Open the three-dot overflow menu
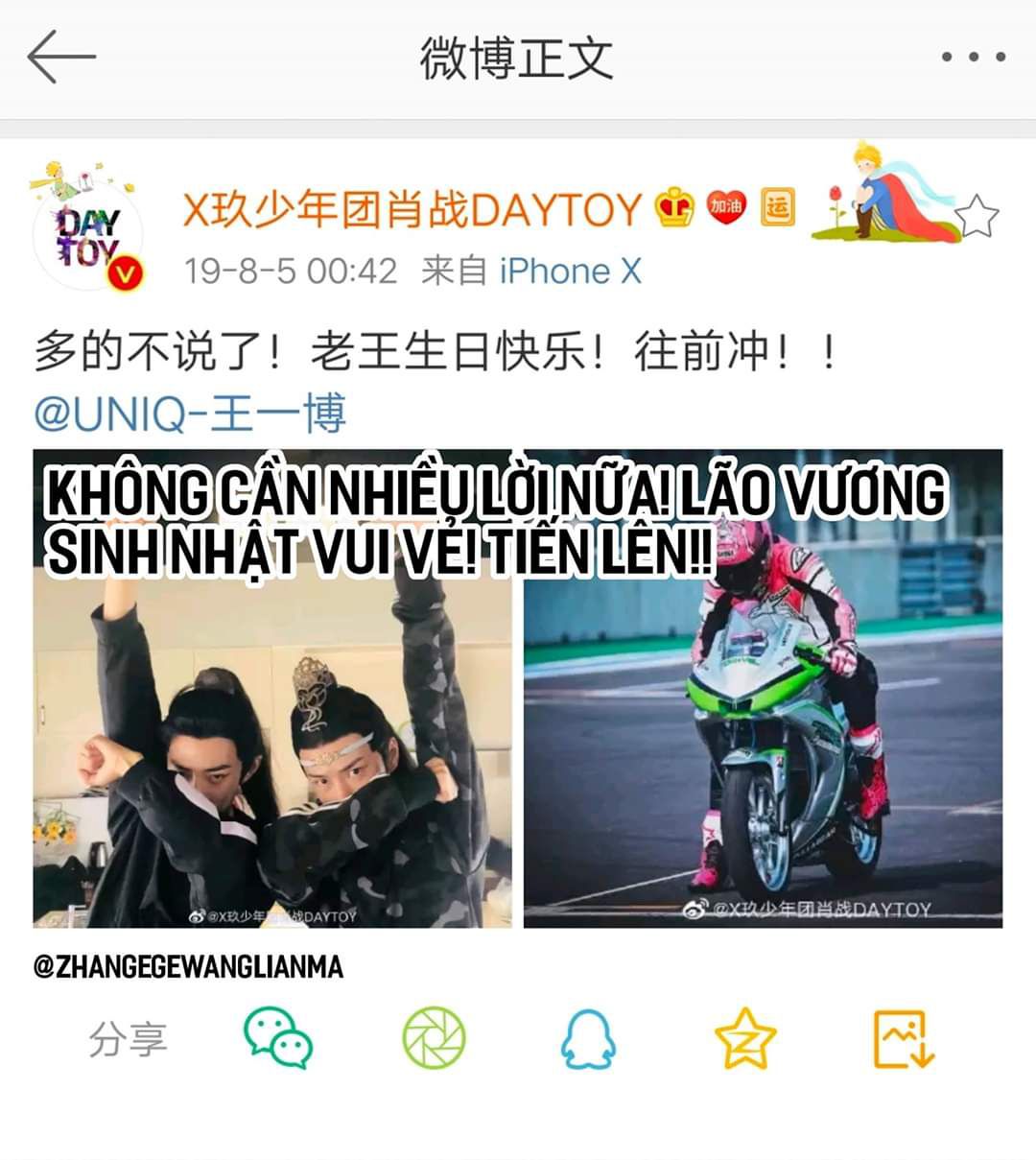 tap(973, 58)
